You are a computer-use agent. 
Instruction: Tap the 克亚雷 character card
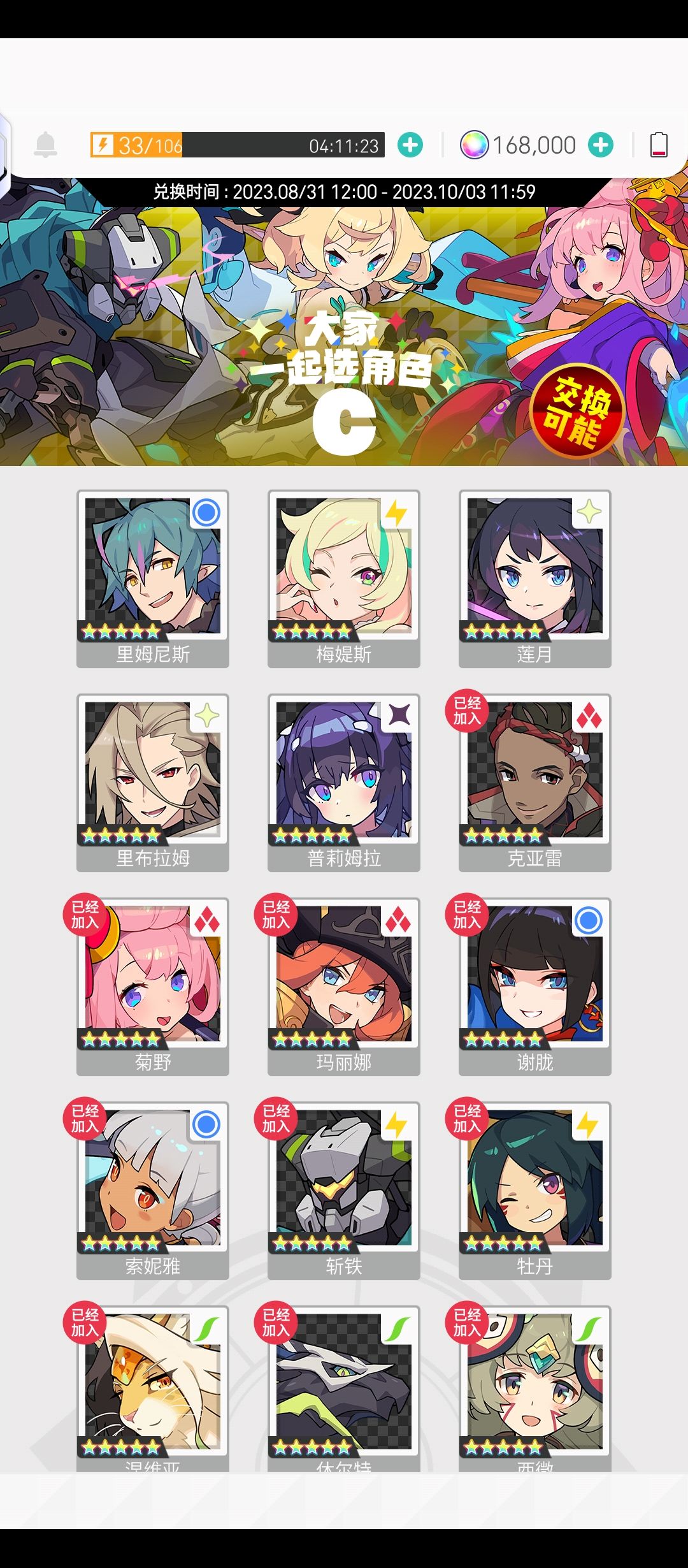pyautogui.click(x=535, y=783)
